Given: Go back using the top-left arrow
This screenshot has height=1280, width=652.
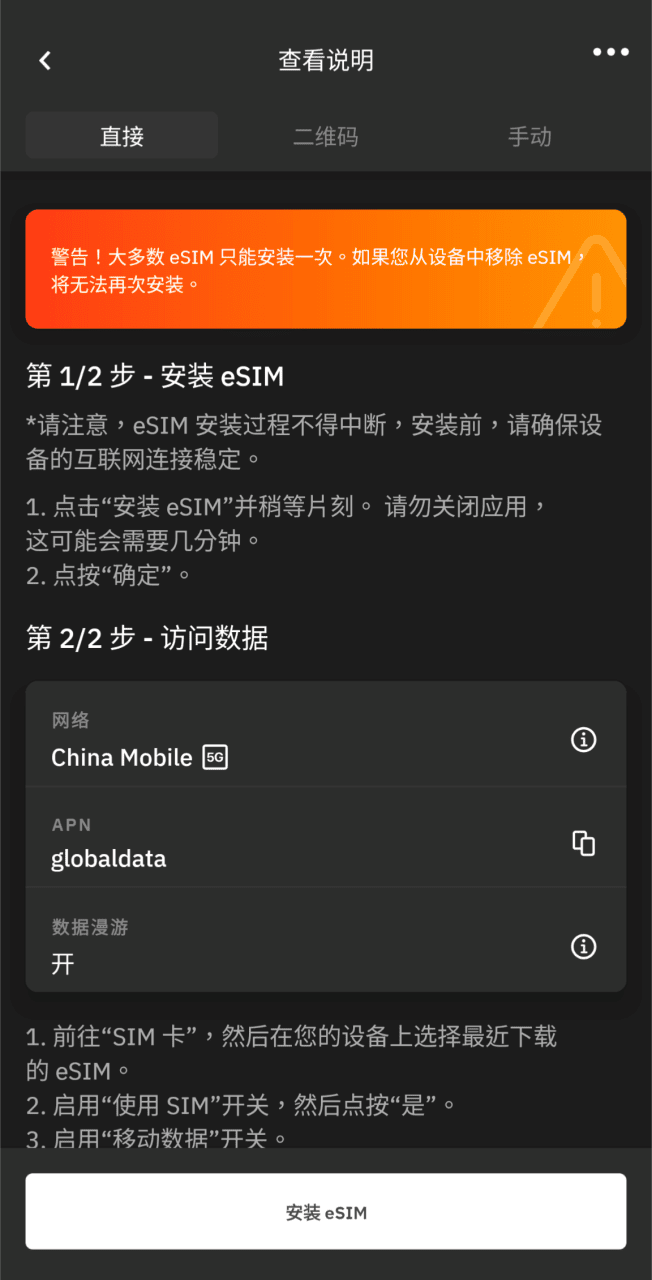Looking at the screenshot, I should click(x=45, y=61).
